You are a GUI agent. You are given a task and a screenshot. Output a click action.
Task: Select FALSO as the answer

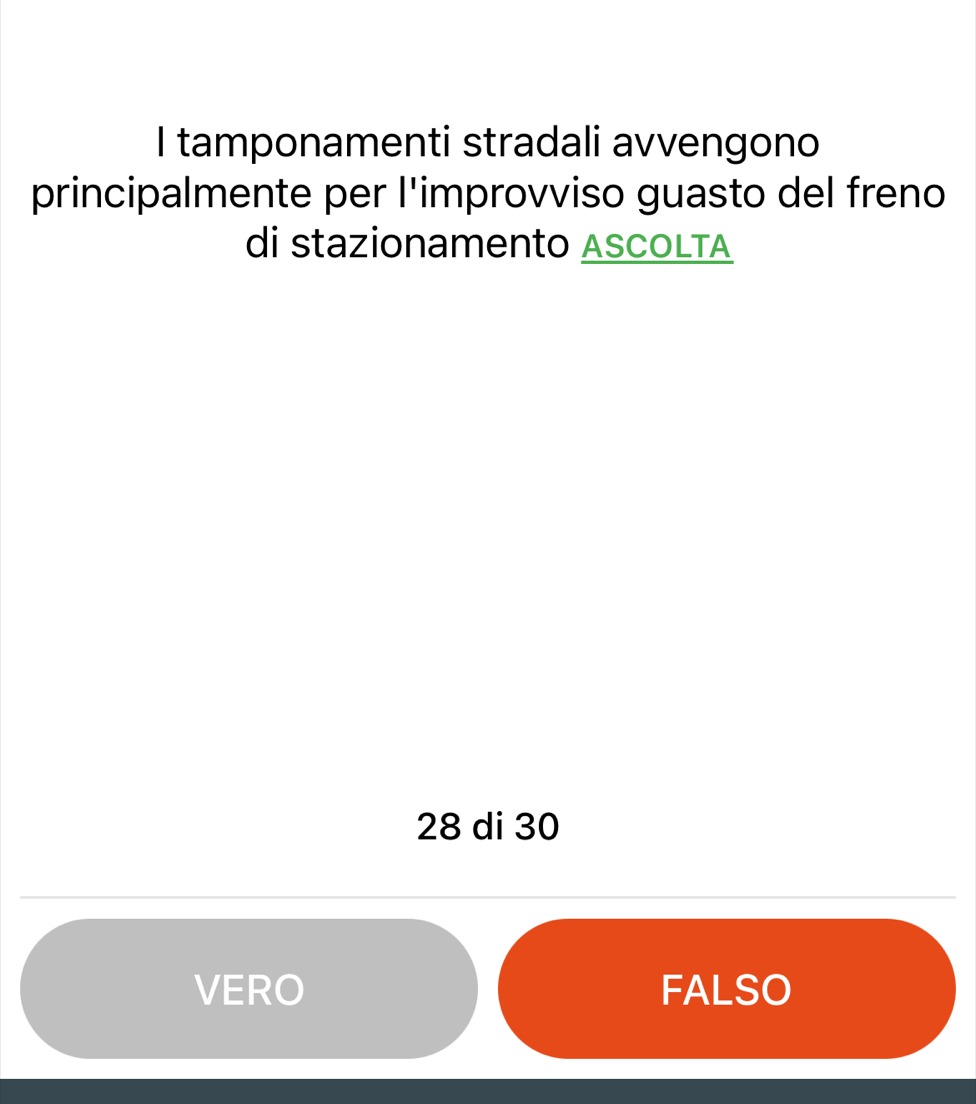726,989
